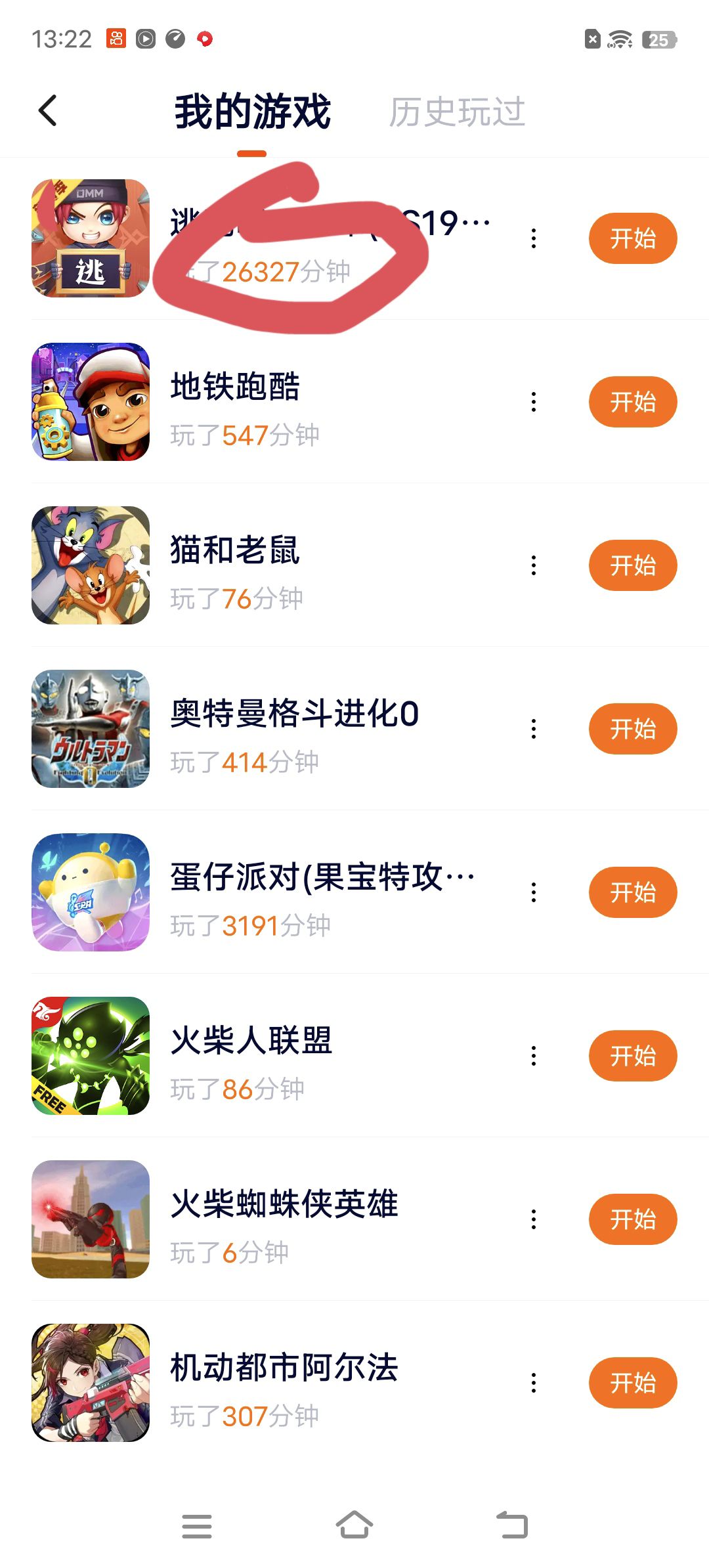The width and height of the screenshot is (709, 1568).
Task: Start the first game with 26327 minutes played
Action: 632,238
